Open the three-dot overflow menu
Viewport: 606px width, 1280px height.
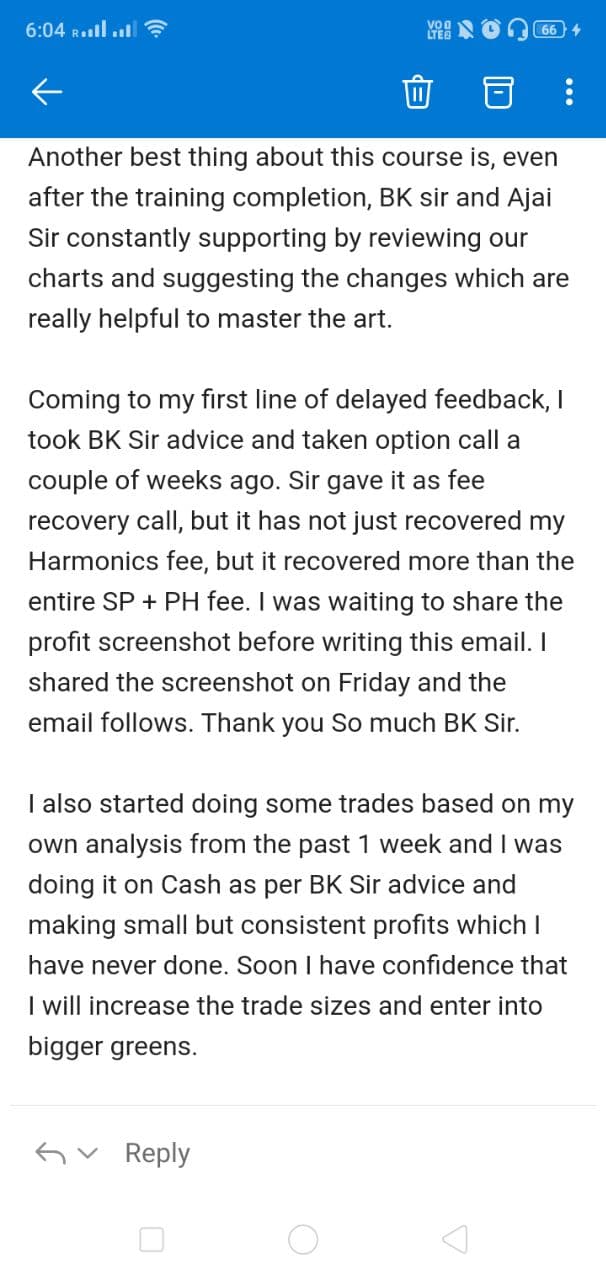tap(569, 92)
